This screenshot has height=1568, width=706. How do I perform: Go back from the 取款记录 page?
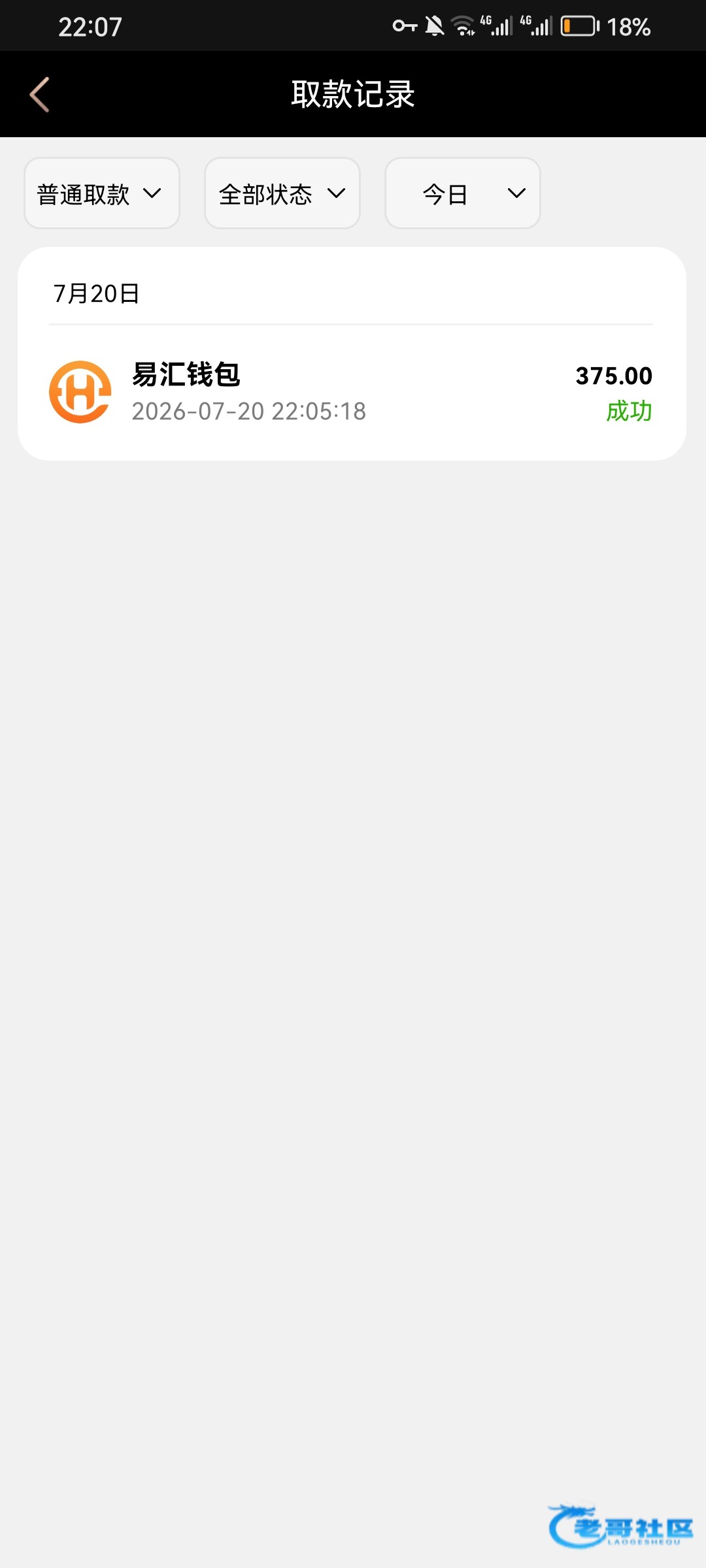coord(40,95)
